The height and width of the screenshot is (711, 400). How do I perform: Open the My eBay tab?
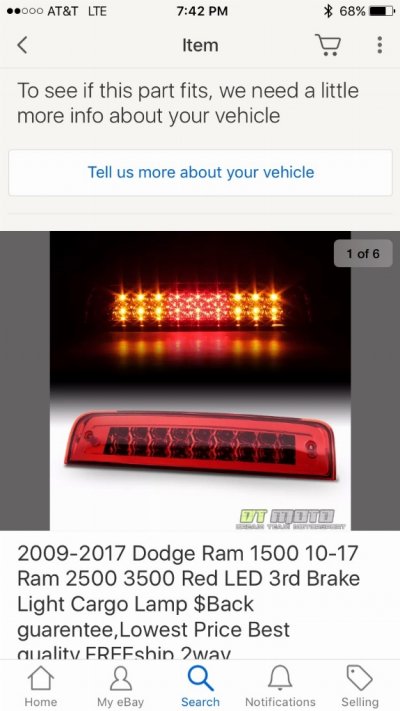120,686
